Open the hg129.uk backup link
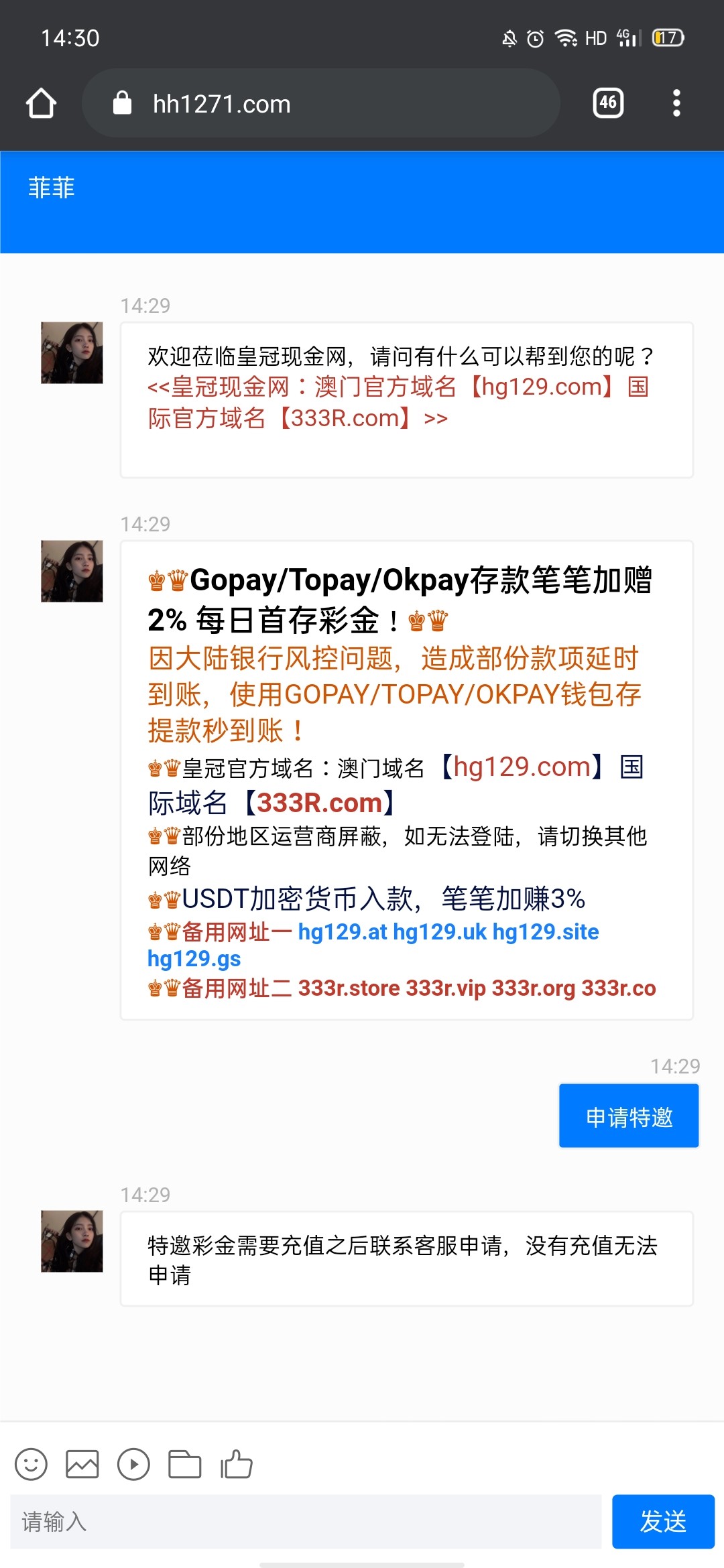This screenshot has width=724, height=1568. (439, 932)
